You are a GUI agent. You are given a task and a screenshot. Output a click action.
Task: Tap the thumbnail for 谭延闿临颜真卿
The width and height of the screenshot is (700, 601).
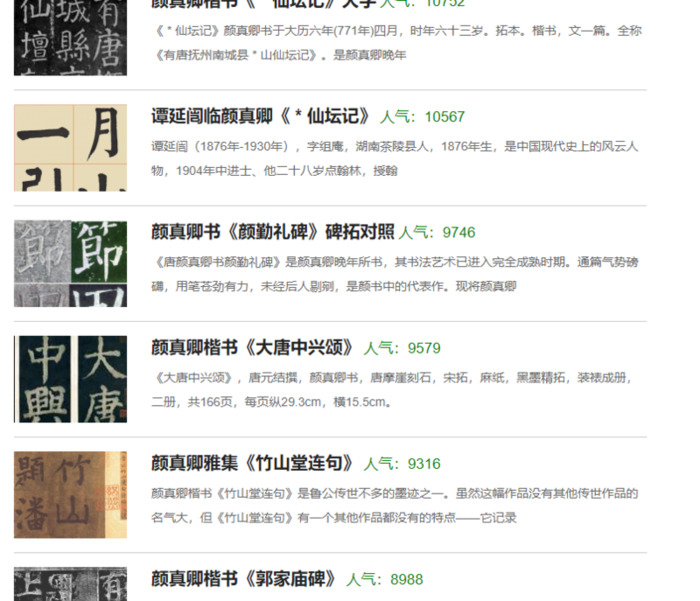pos(70,148)
